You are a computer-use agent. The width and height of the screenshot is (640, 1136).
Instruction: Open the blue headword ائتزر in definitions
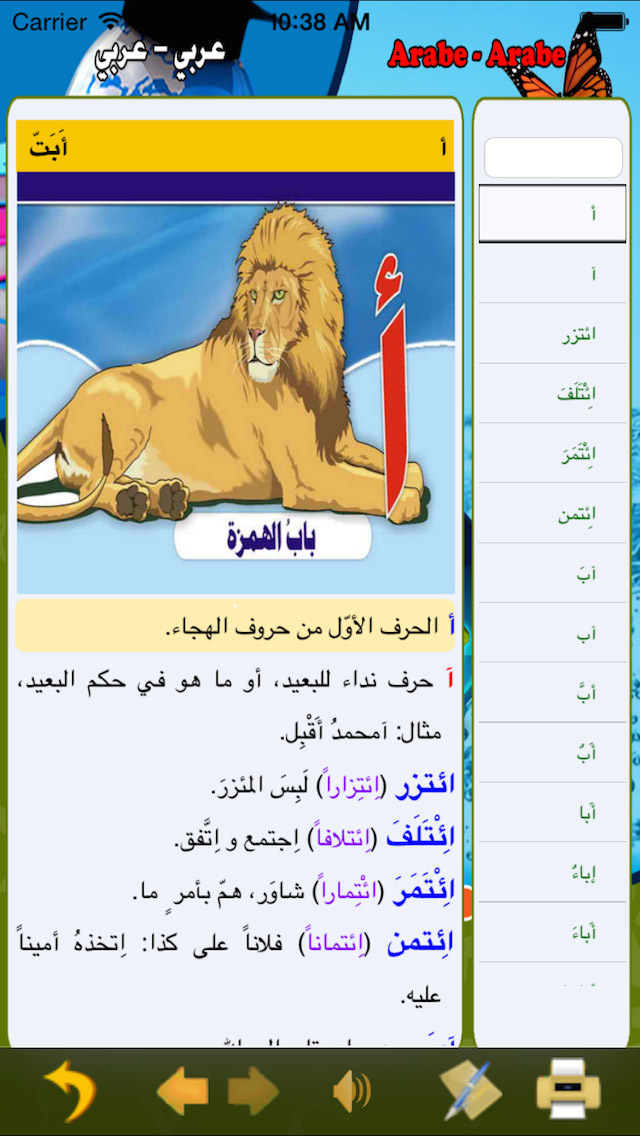tap(424, 788)
